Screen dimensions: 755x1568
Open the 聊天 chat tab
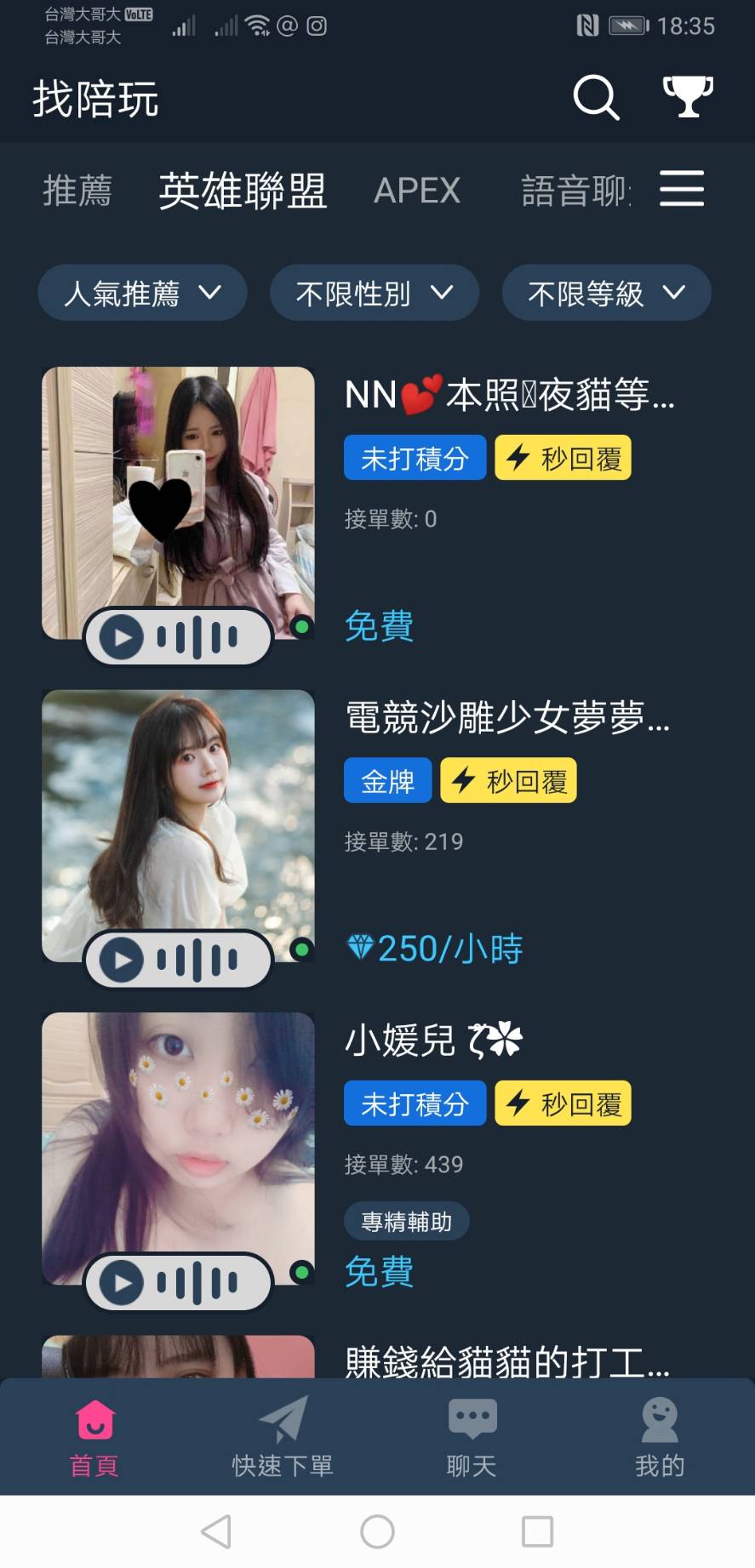point(472,1436)
